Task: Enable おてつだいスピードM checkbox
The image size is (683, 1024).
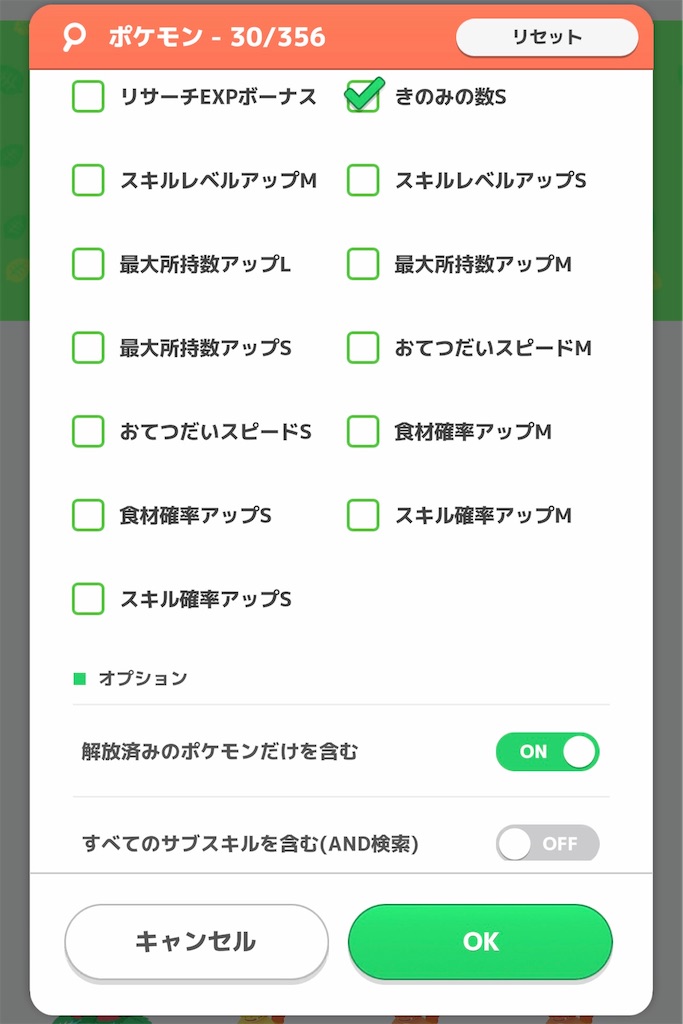Action: pos(363,348)
